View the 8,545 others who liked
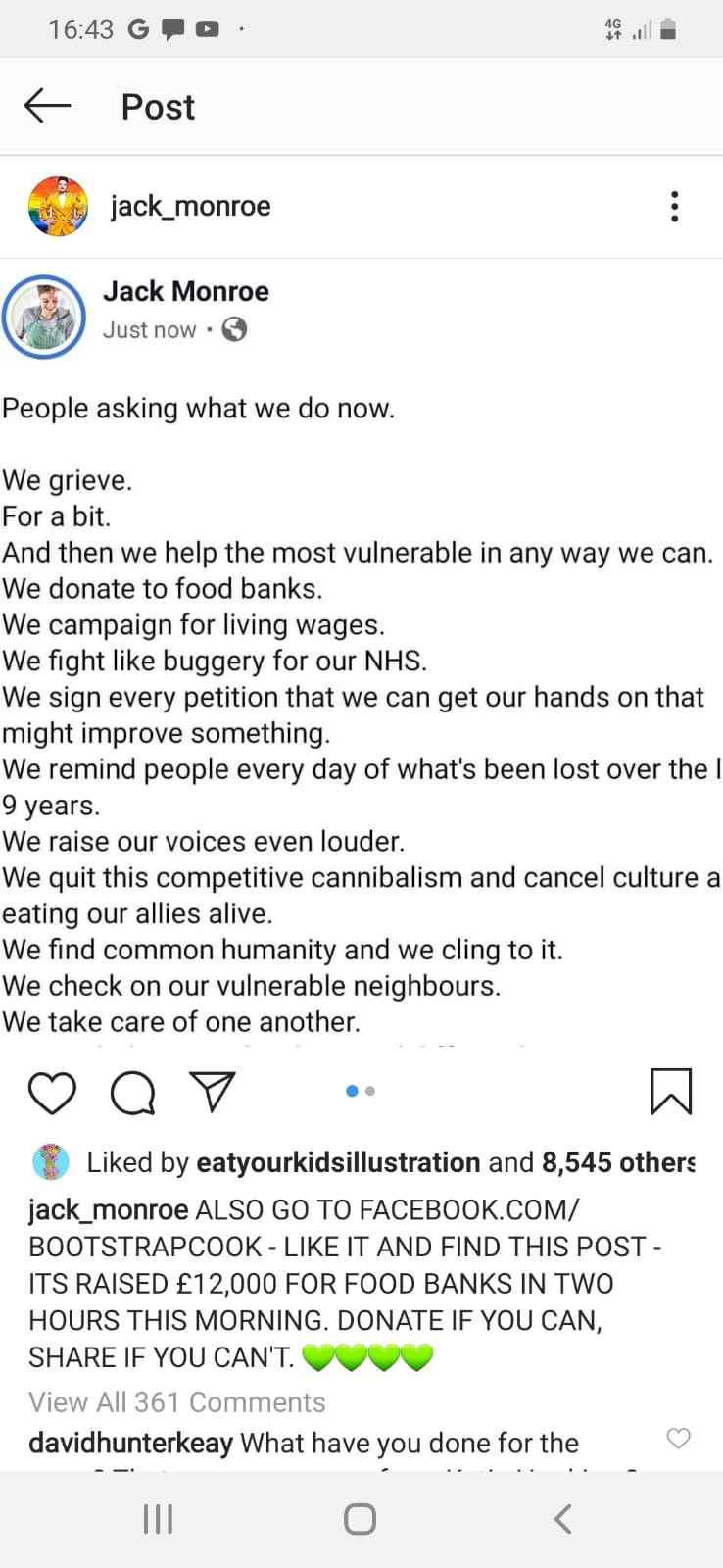This screenshot has height=1568, width=723. click(617, 1162)
